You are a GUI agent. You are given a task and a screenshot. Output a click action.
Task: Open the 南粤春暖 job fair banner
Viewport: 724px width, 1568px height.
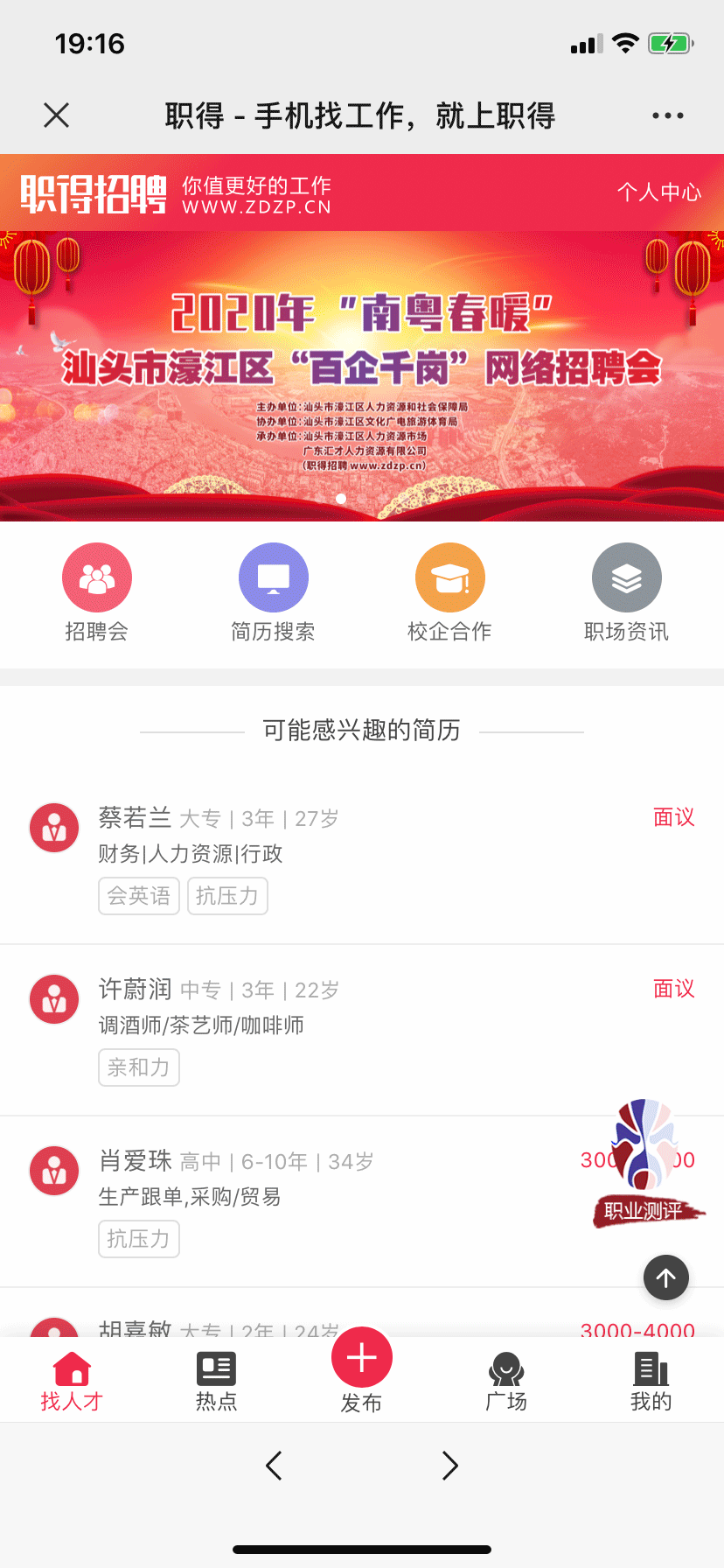point(362,376)
